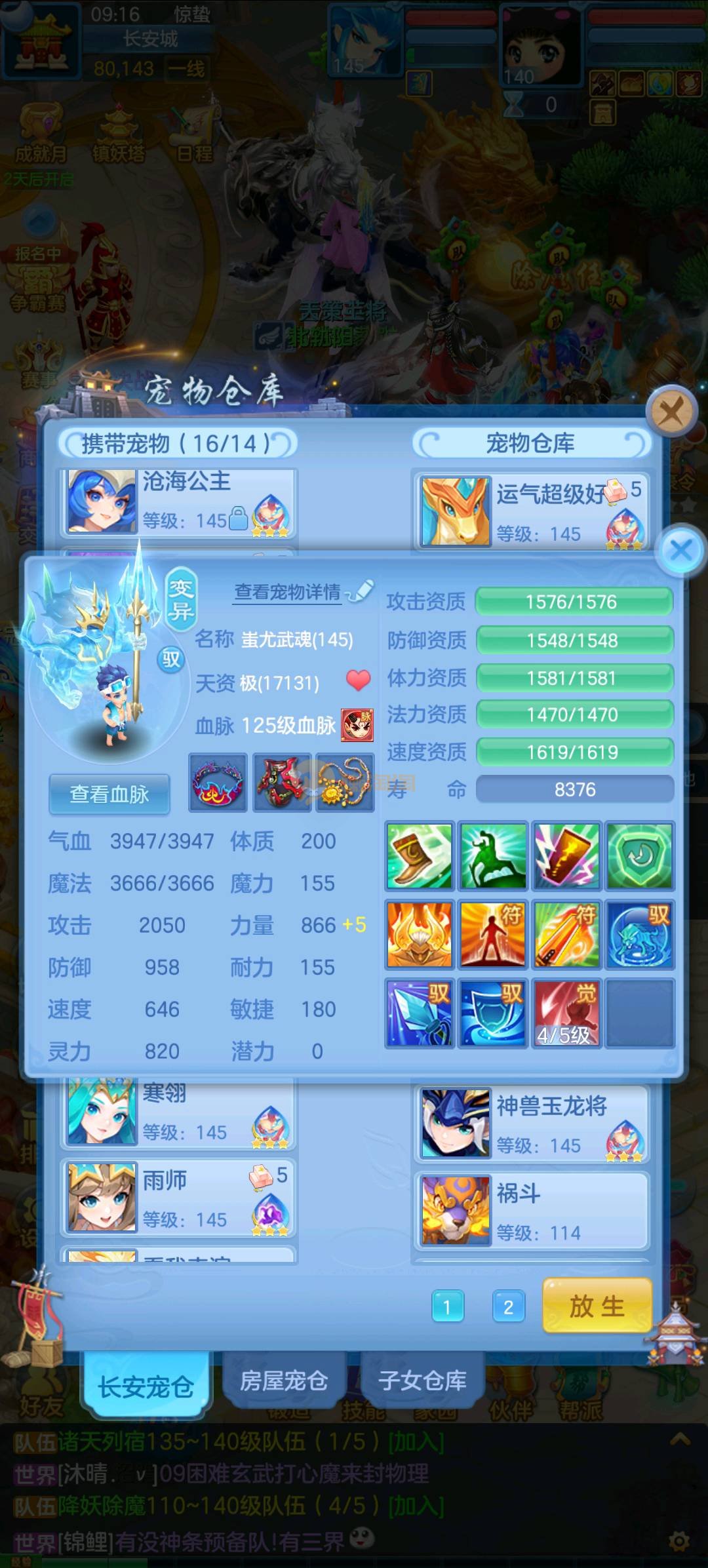Select 神兽玉龙将 in pet warehouse
Viewport: 708px width, 1568px height.
(531, 1124)
